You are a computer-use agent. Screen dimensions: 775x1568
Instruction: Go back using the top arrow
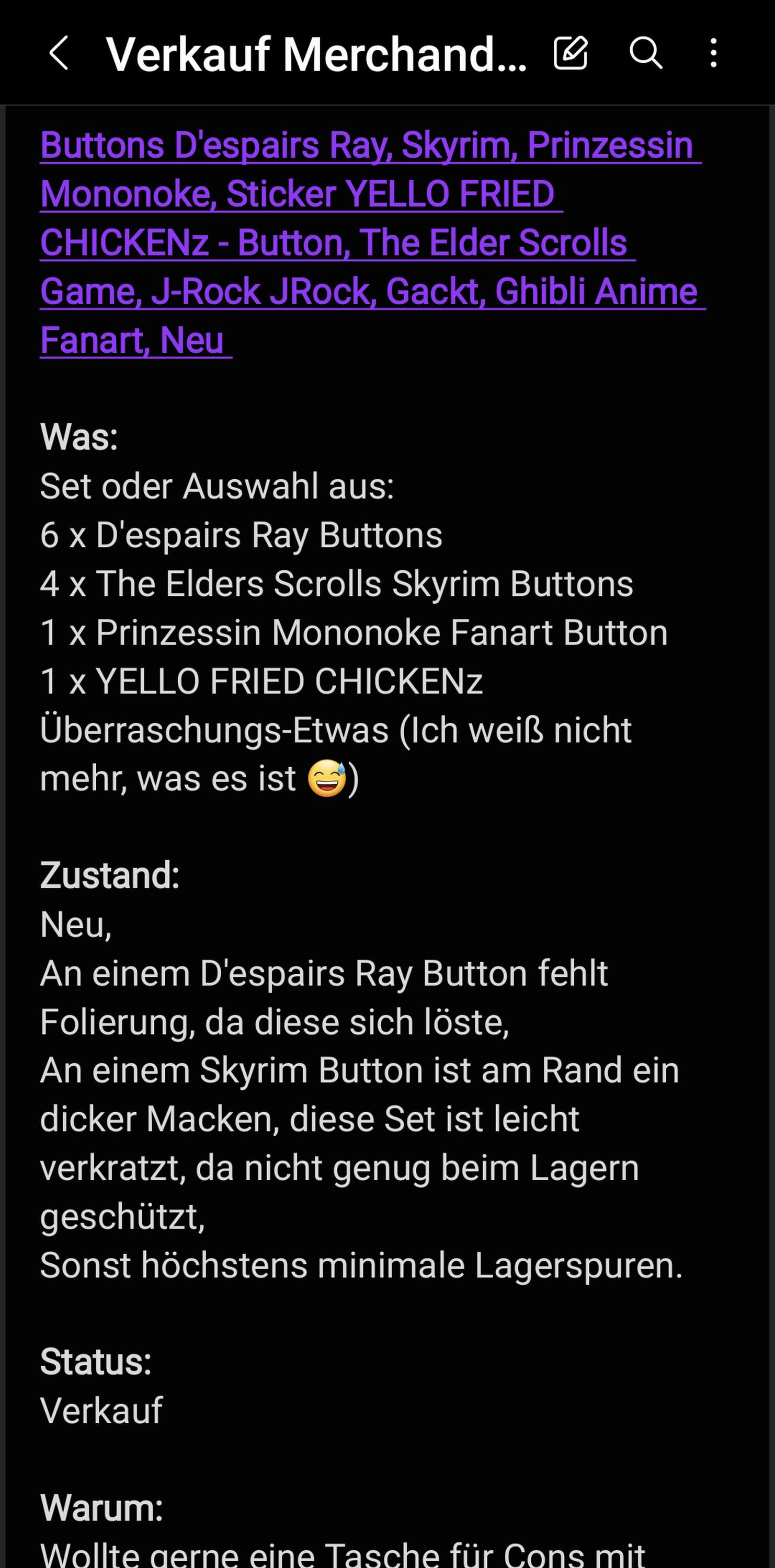59,53
